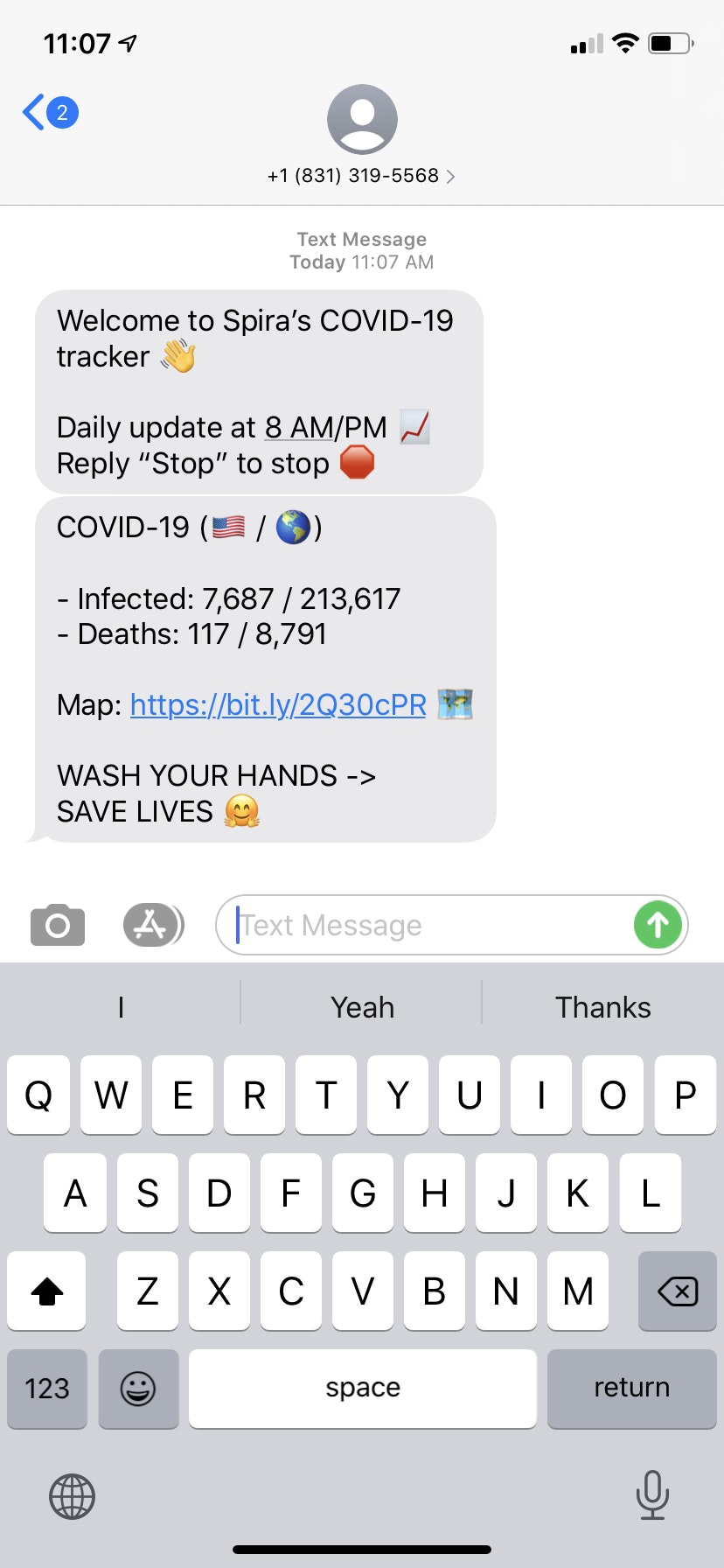Insert the suggested word "Yeah"
This screenshot has height=1568, width=724.
362,1007
